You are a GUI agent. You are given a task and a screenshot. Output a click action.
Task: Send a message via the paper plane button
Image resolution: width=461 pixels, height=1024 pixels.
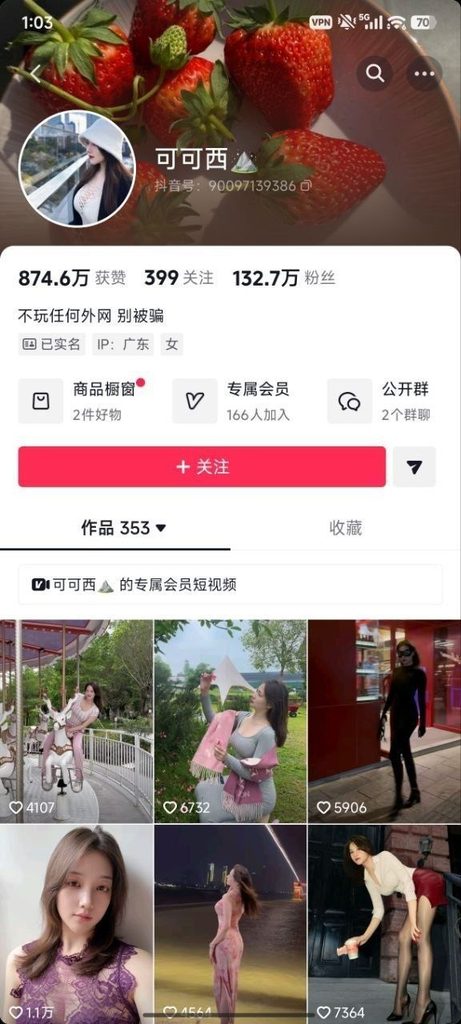[415, 467]
